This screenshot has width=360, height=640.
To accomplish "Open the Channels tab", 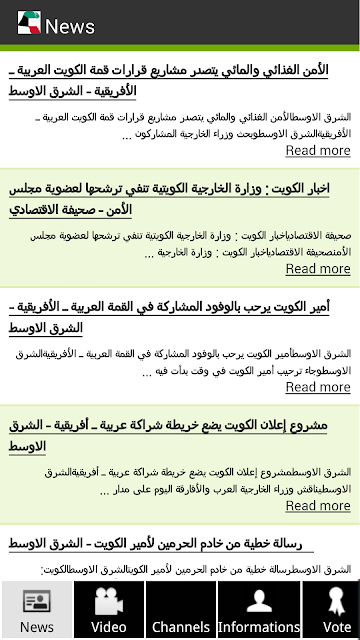I will coord(181,609).
